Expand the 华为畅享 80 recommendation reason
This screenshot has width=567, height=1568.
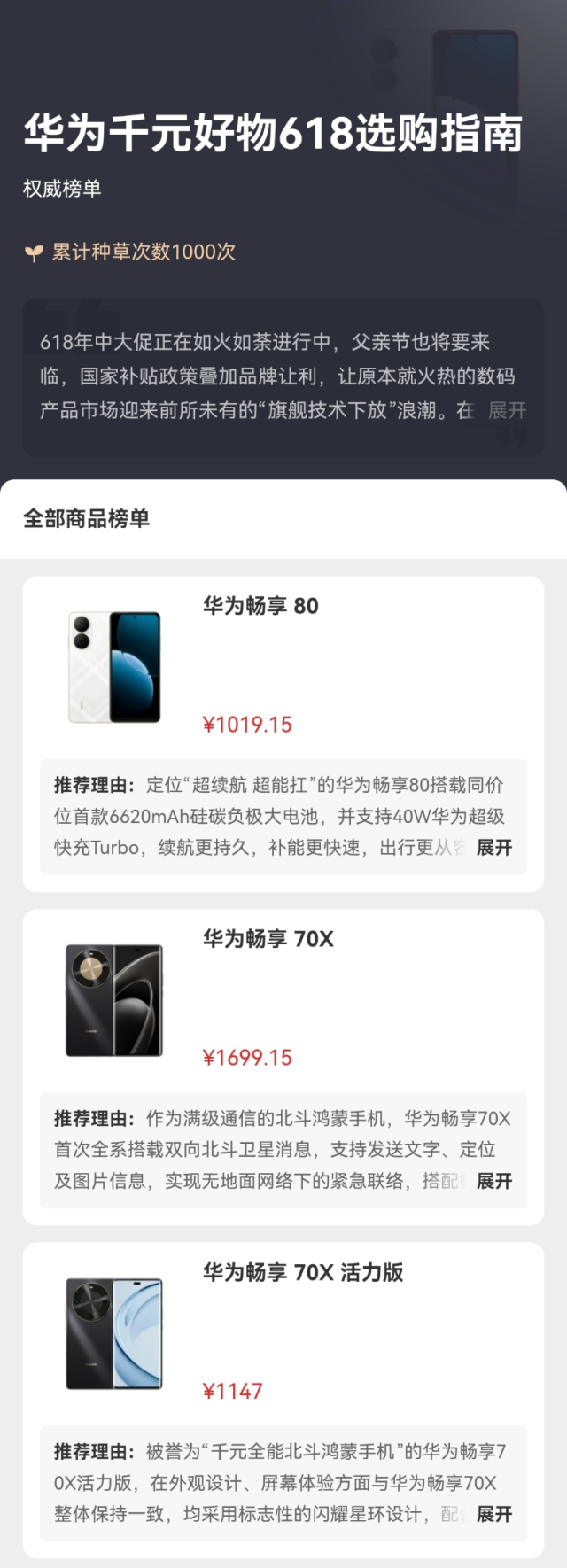[493, 848]
